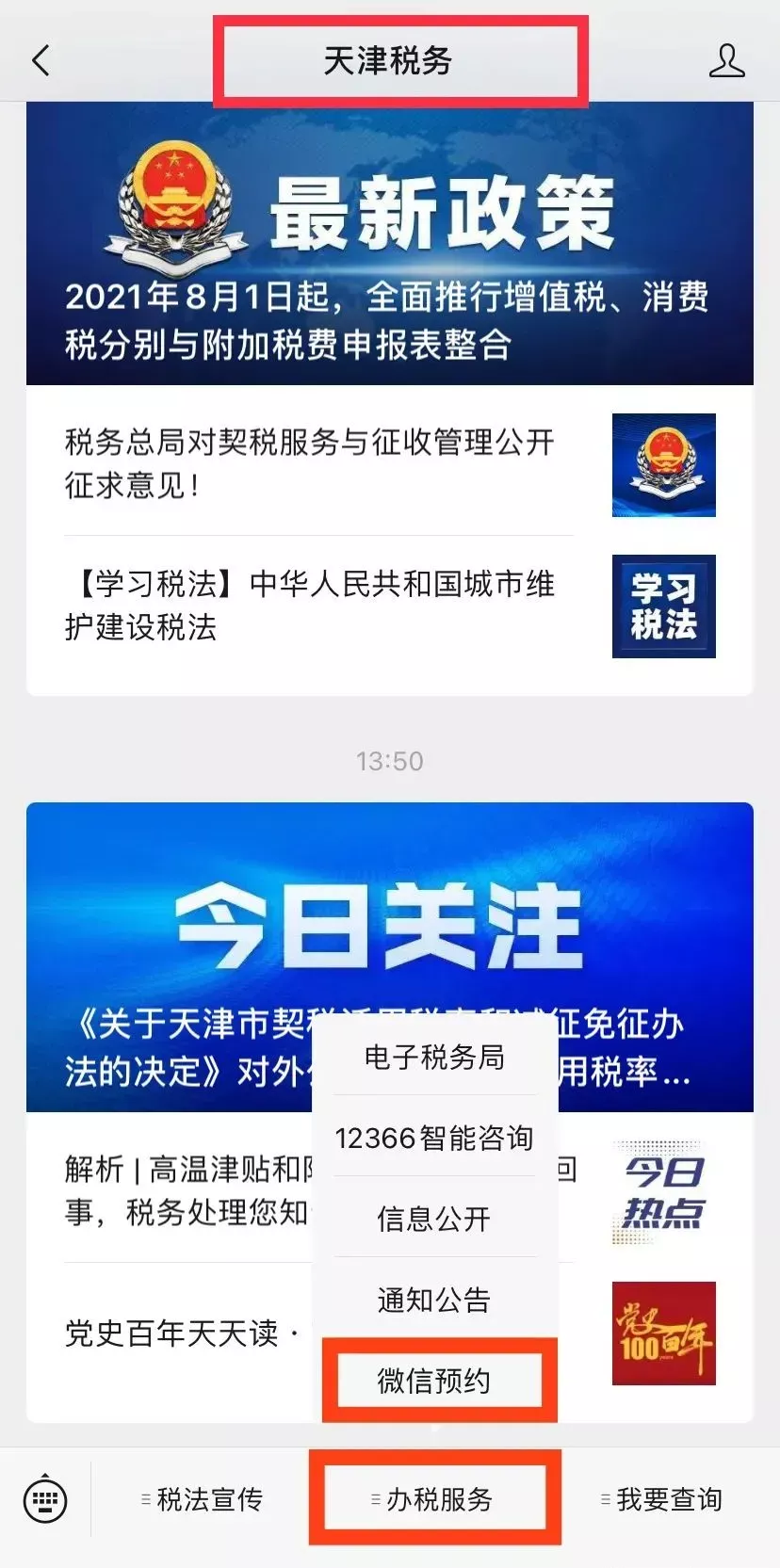Switch to keyboard input mode
The image size is (780, 1568).
(44, 1498)
